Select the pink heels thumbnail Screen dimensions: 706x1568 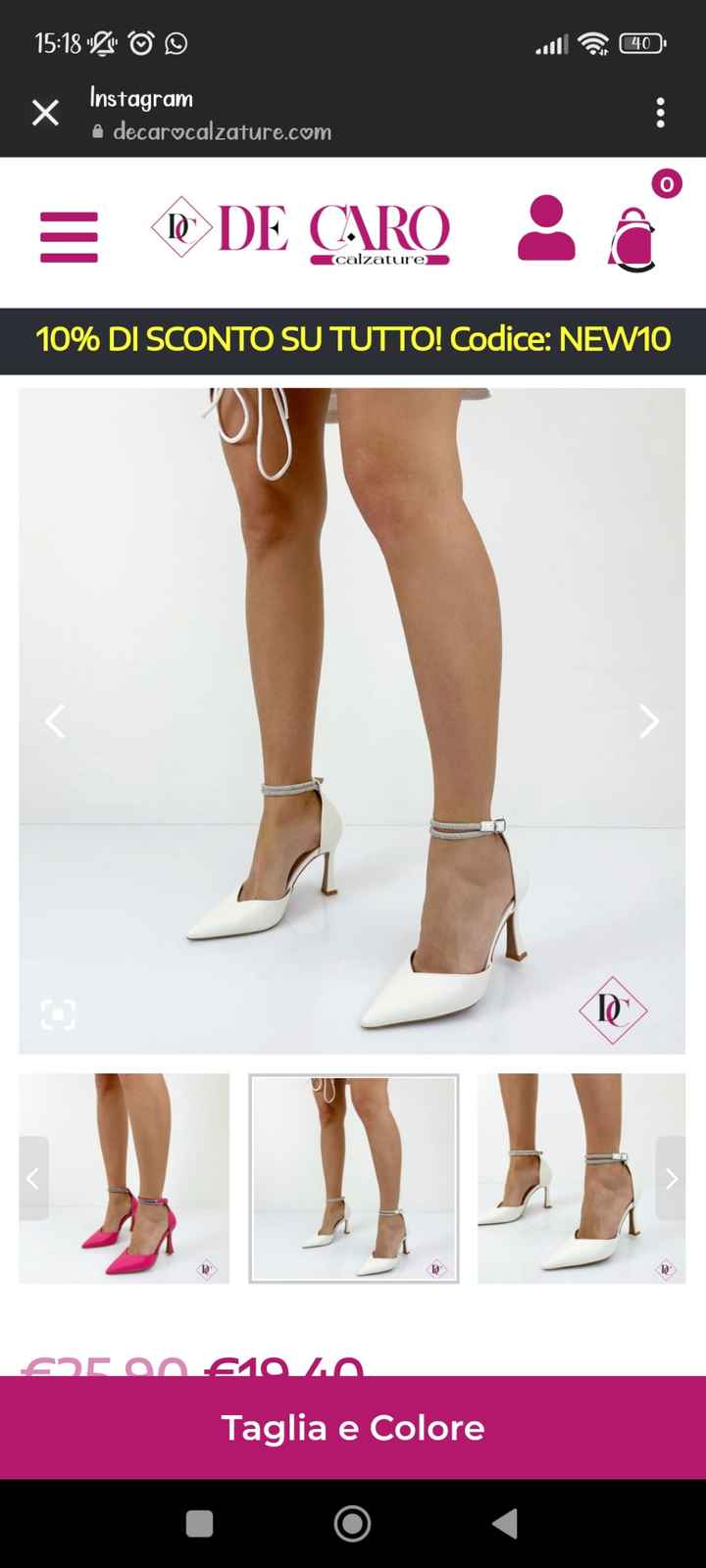(123, 1180)
